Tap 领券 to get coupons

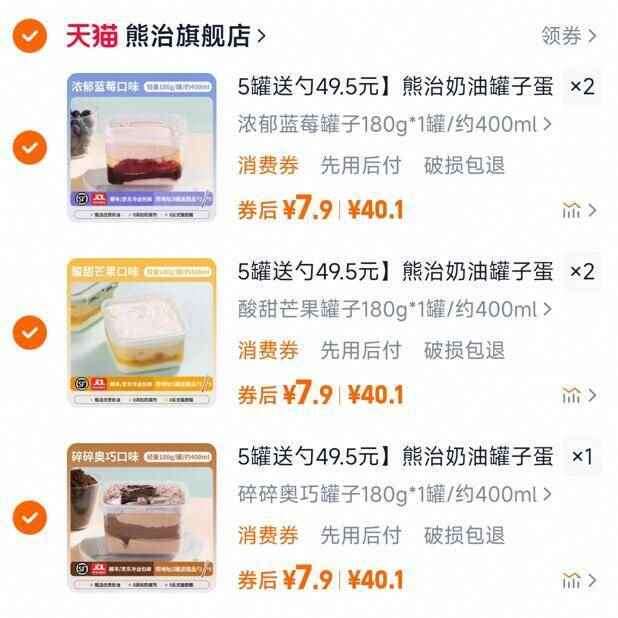568,36
